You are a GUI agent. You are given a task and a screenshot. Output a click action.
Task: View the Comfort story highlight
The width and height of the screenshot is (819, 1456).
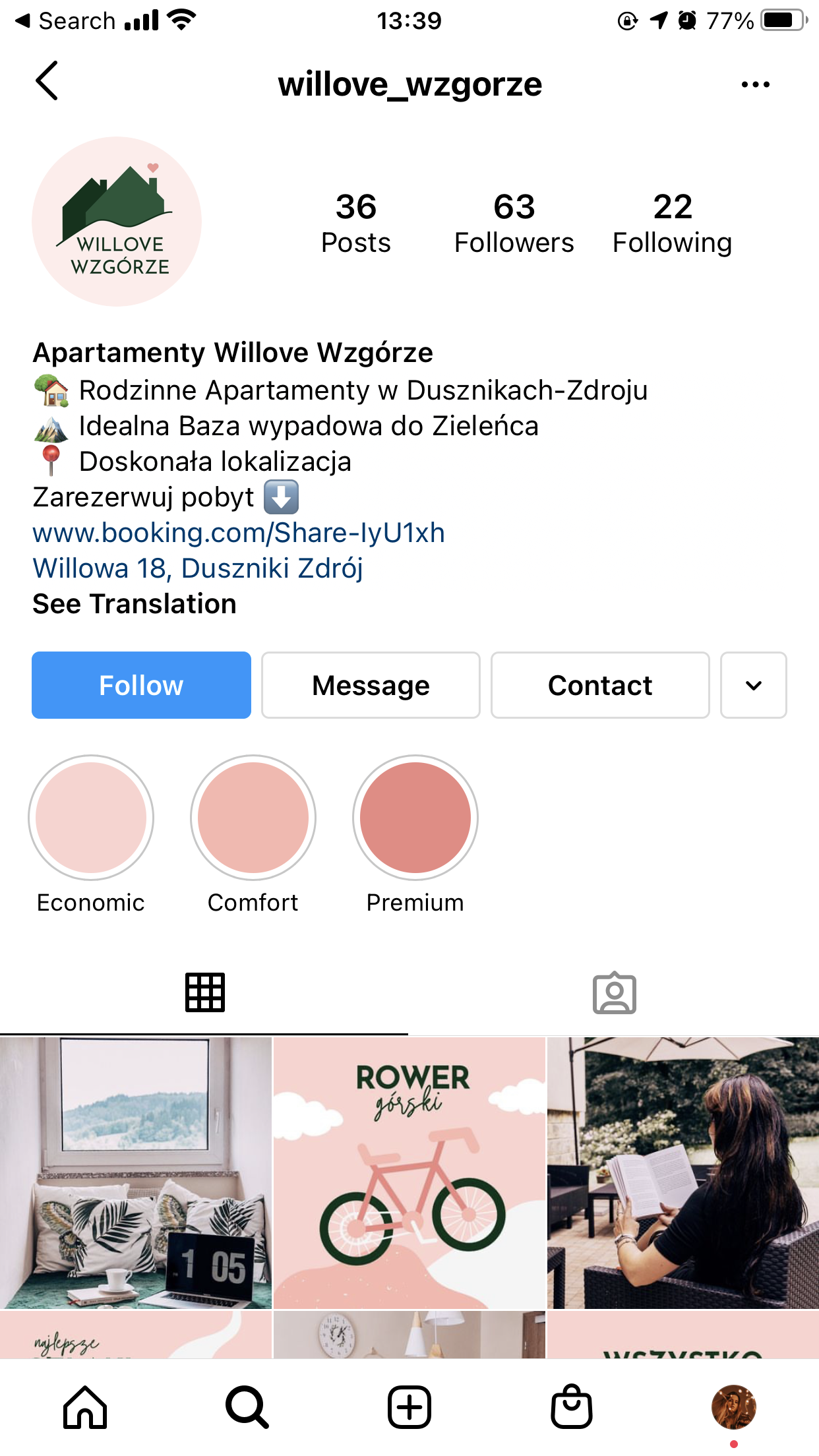tap(253, 818)
